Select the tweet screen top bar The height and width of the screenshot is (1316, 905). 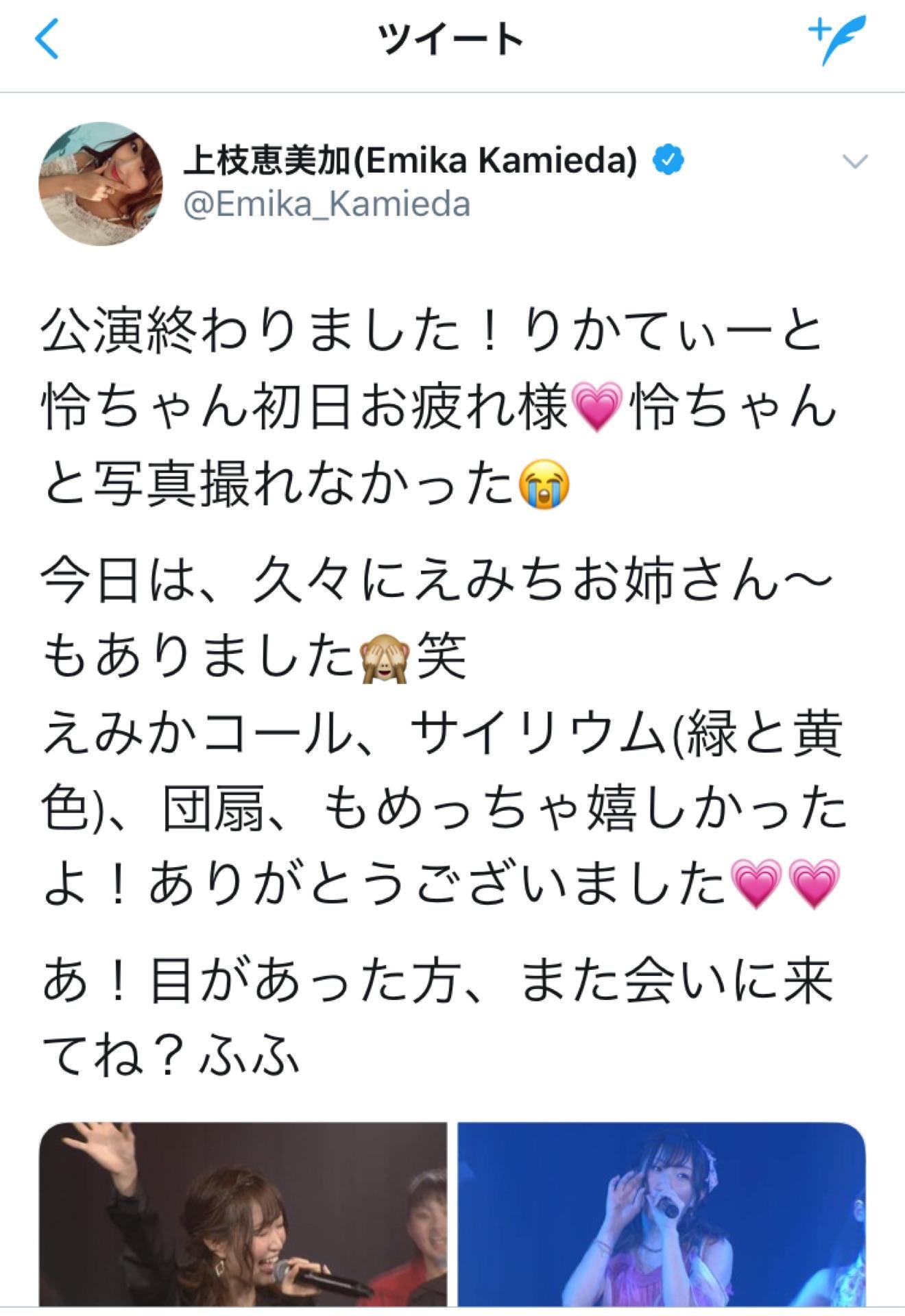pos(452,41)
